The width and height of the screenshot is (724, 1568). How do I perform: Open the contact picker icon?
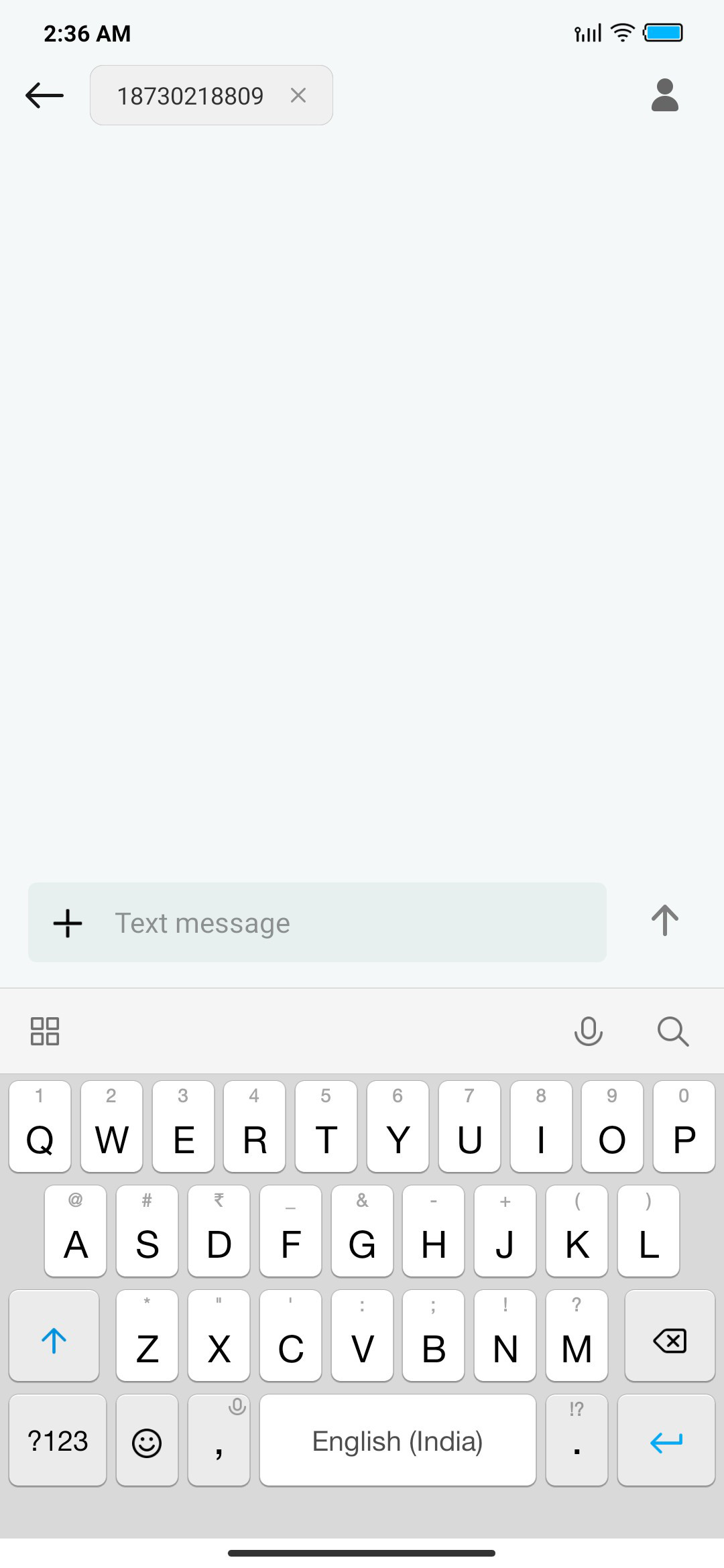[664, 95]
